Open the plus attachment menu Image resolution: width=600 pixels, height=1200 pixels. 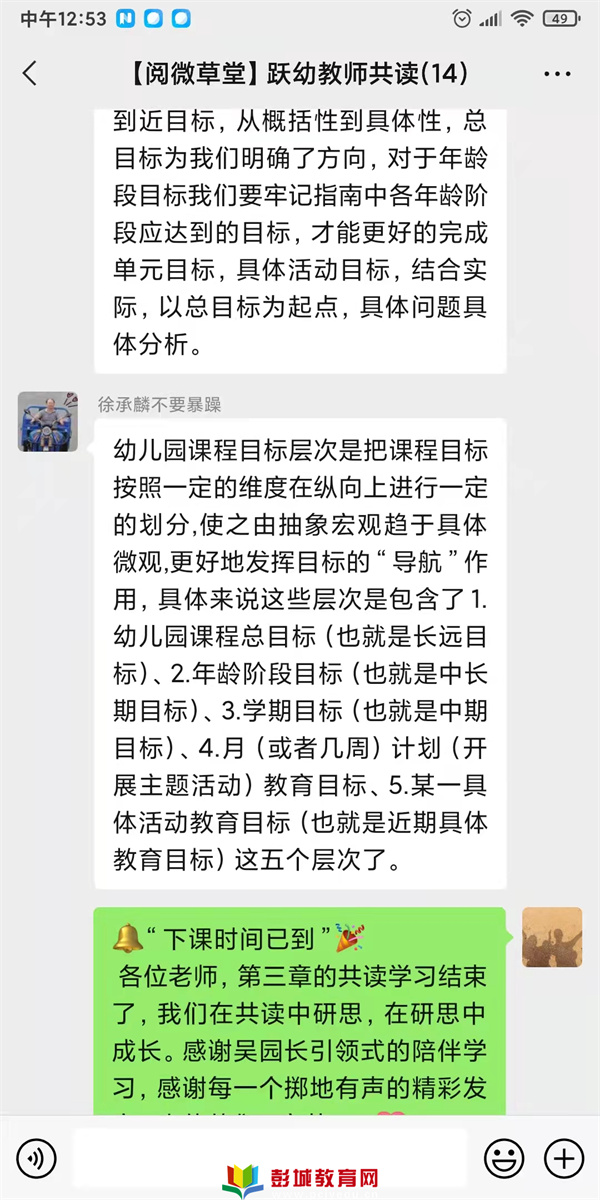[563, 1158]
